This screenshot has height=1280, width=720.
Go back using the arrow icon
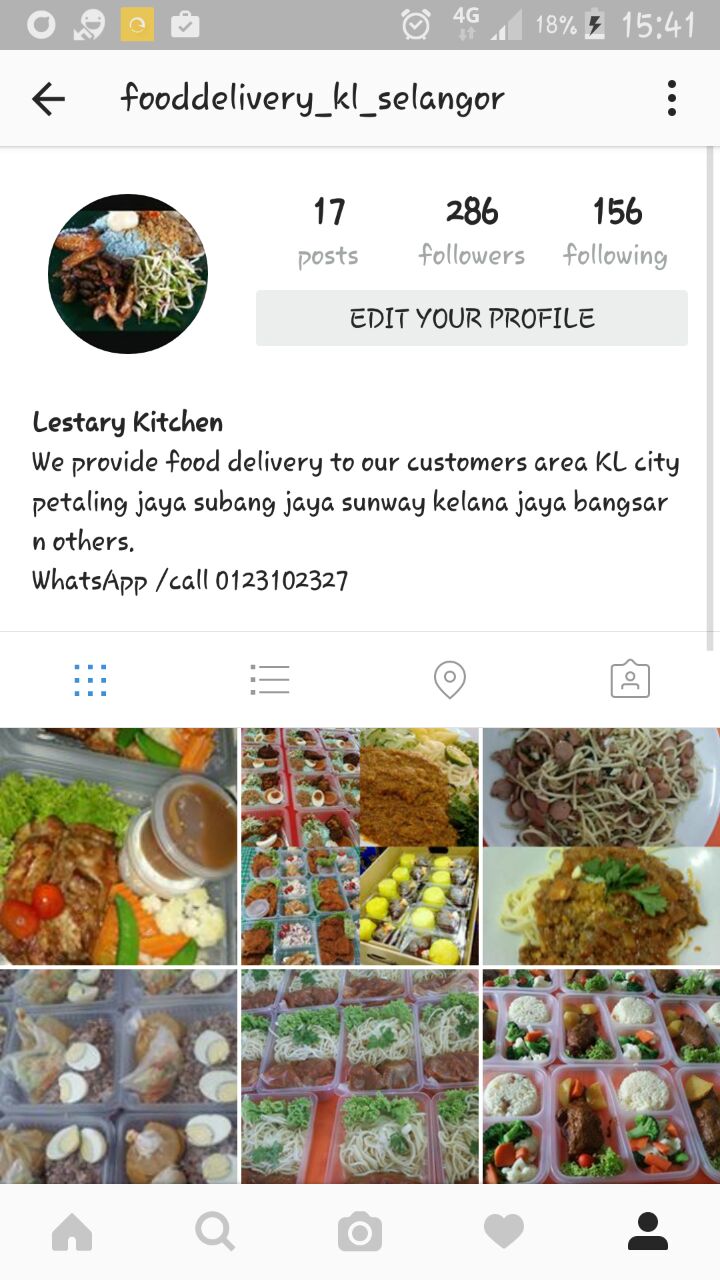tap(48, 99)
